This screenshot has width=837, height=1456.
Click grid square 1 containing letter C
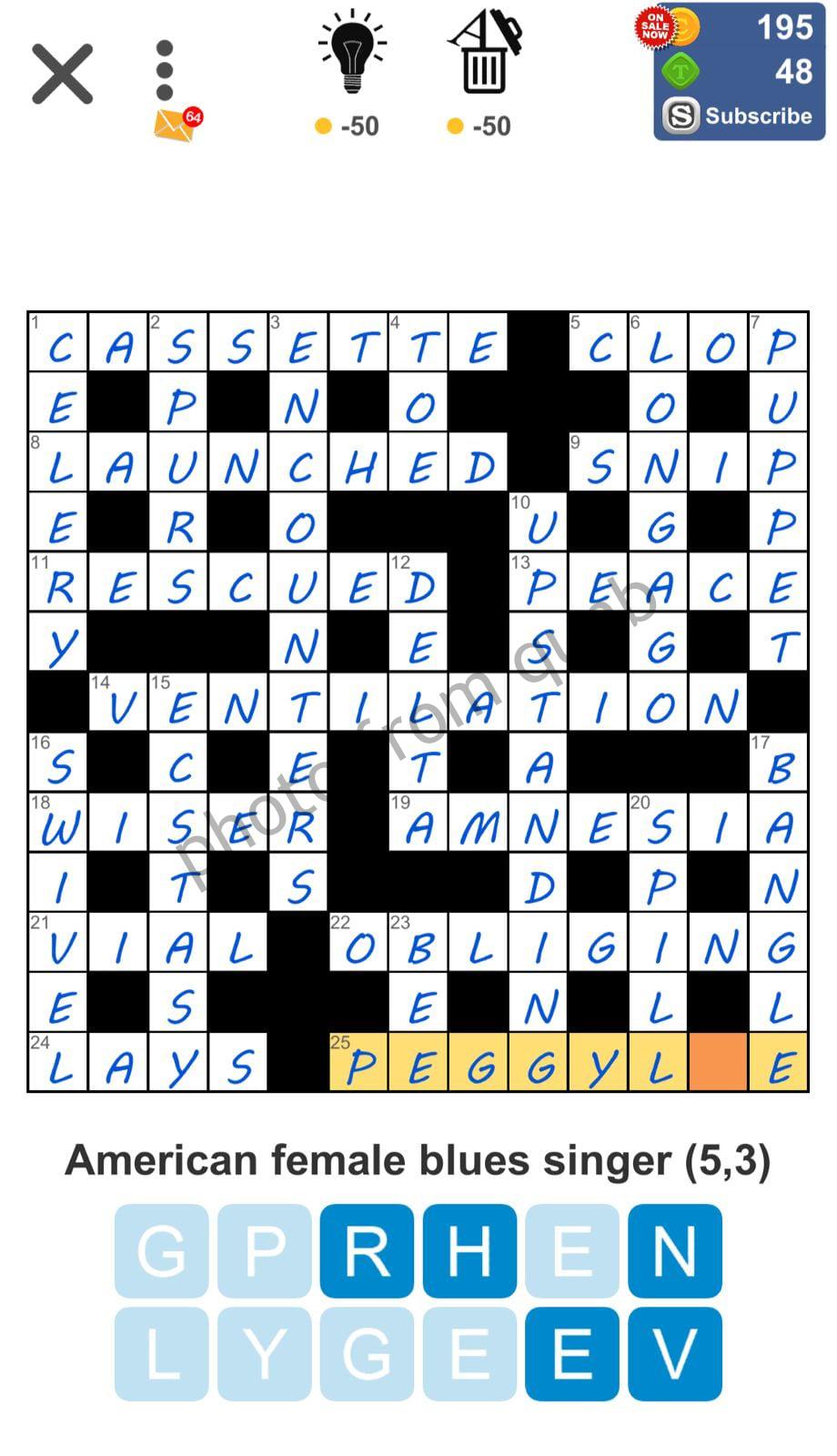(x=56, y=344)
